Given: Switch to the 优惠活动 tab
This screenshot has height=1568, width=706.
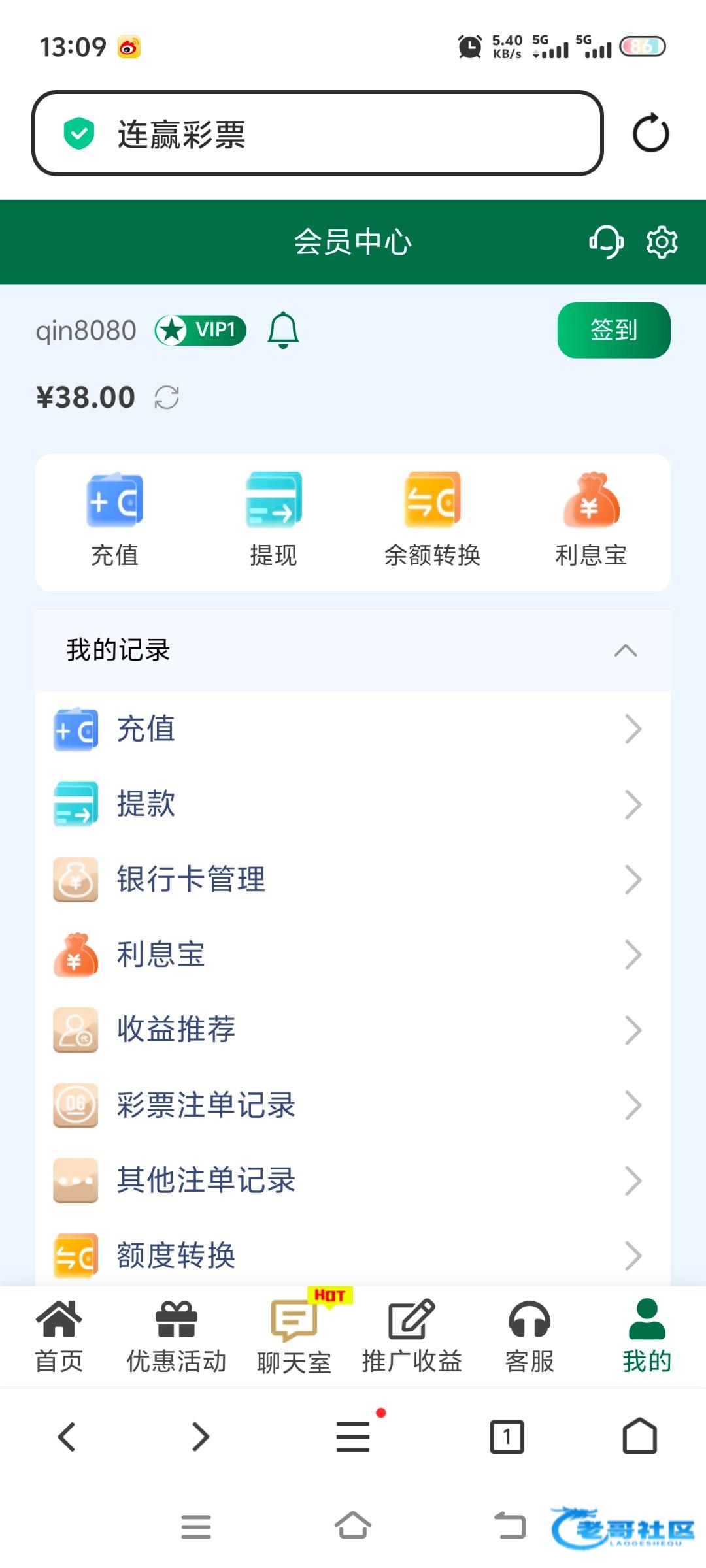Looking at the screenshot, I should point(176,1337).
